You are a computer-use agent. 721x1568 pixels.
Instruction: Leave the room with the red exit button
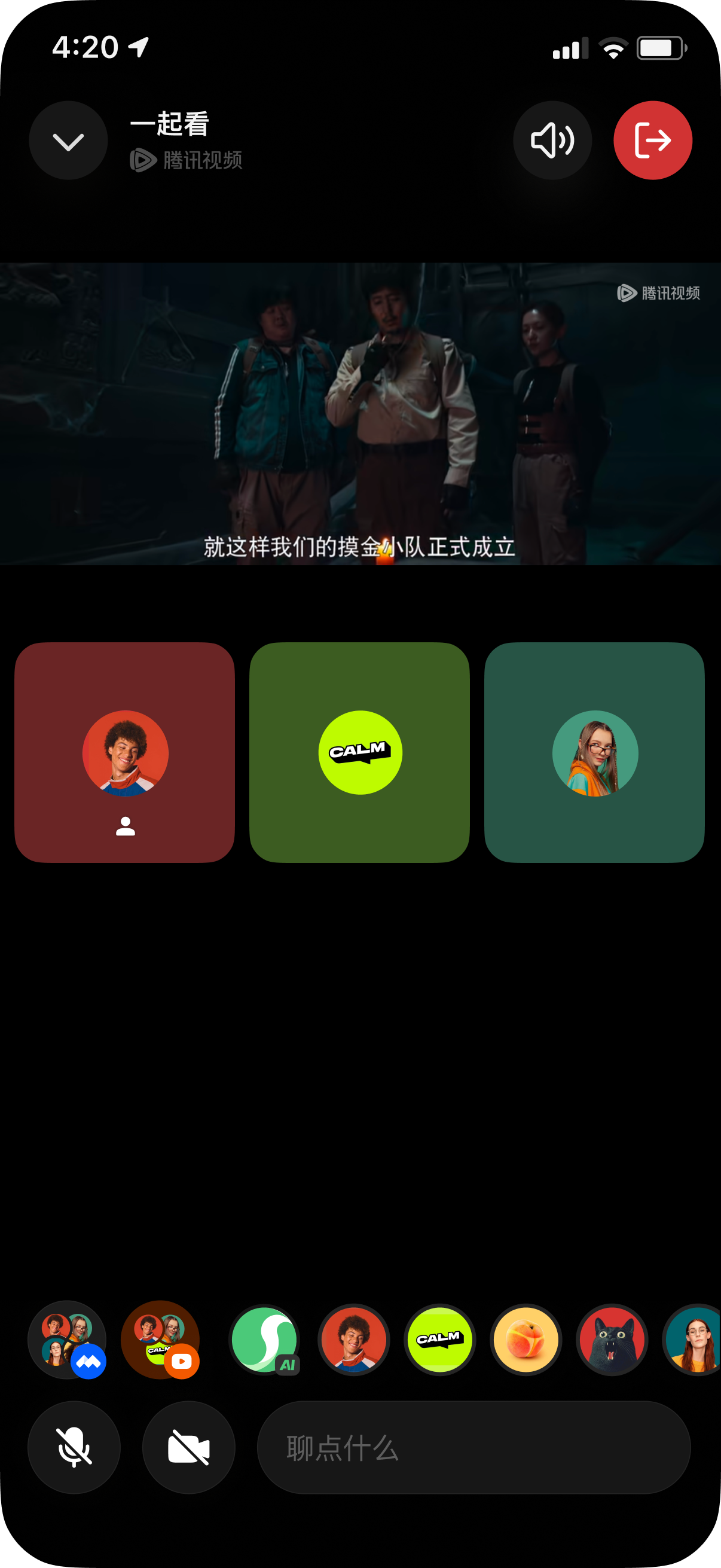pos(652,141)
